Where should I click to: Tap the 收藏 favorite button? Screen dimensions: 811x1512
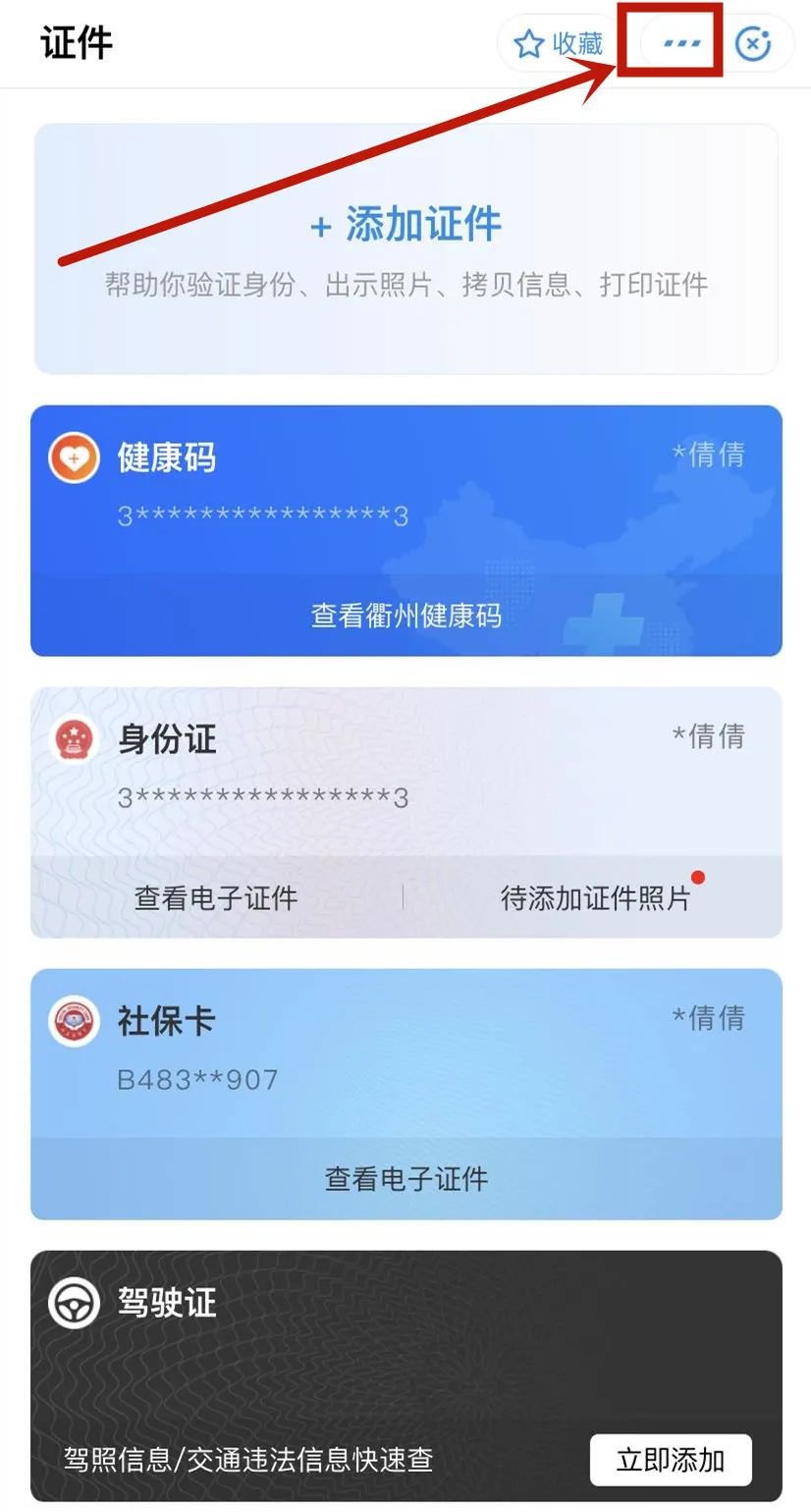pos(559,44)
